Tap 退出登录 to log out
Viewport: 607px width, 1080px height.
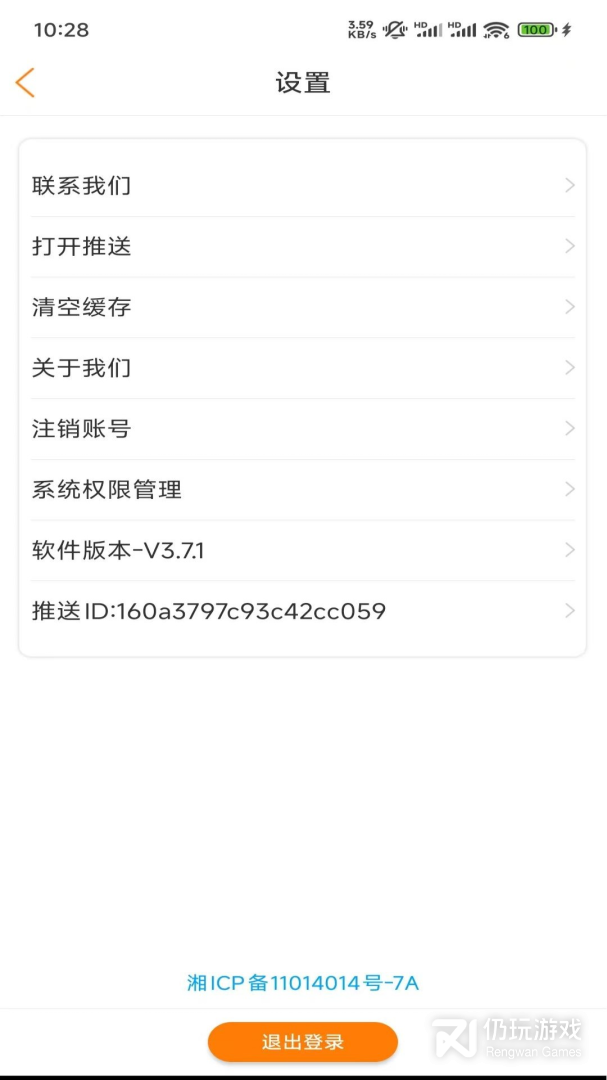(x=302, y=1042)
